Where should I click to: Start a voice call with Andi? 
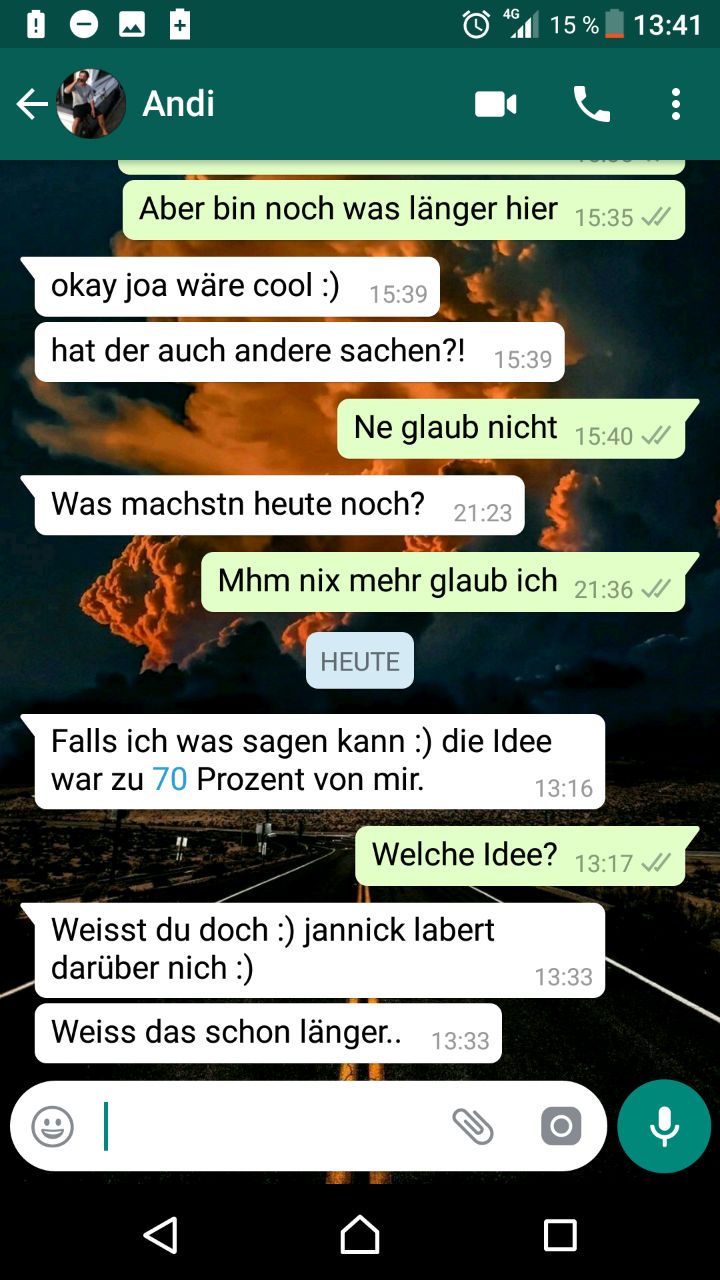coord(591,104)
